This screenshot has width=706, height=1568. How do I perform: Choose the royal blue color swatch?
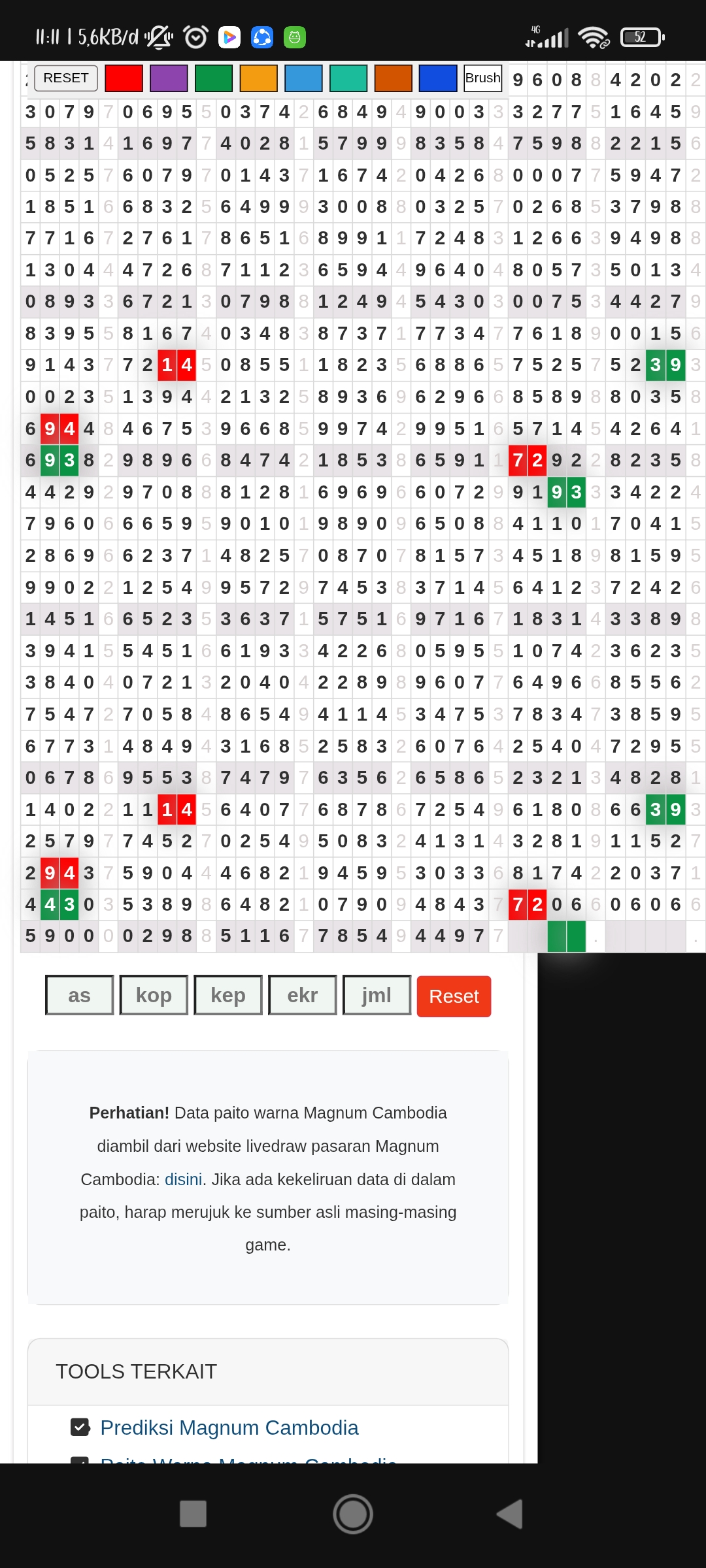pos(438,78)
